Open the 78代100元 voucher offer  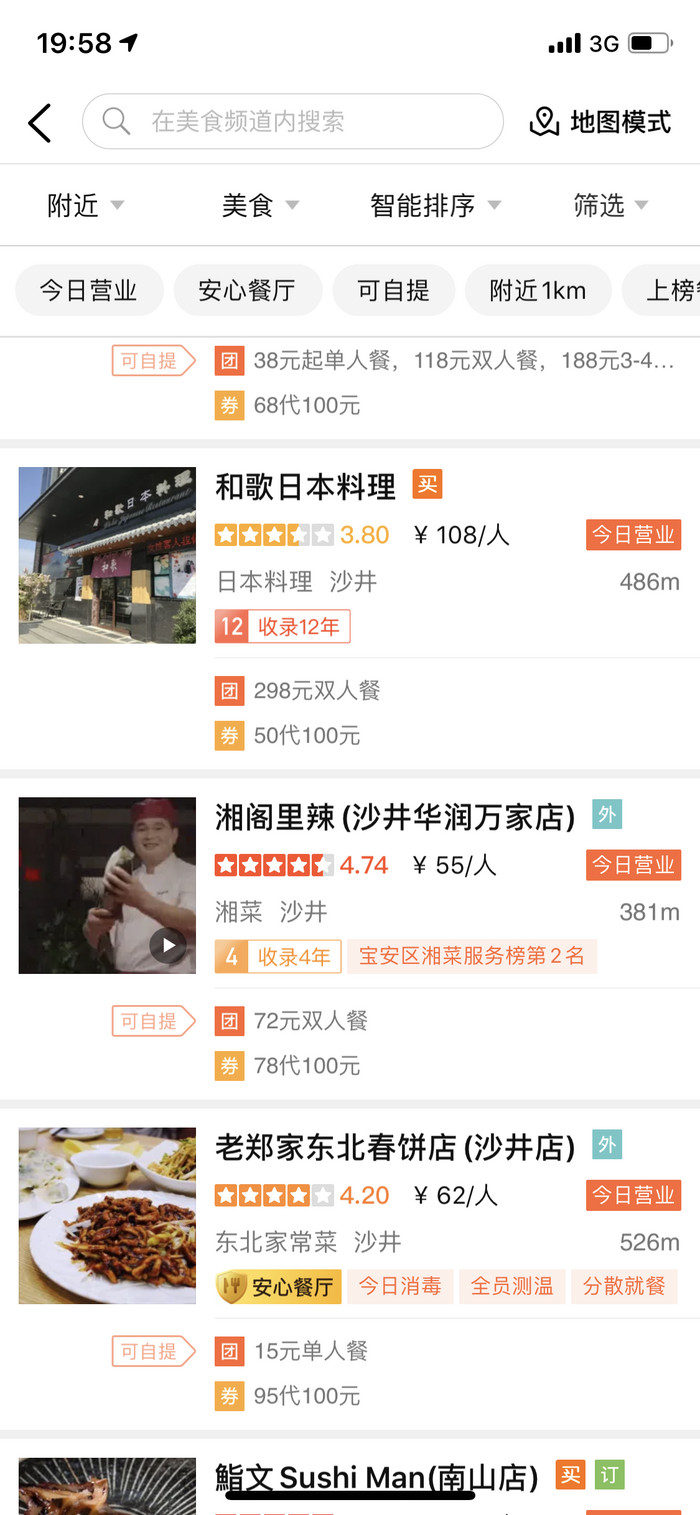306,1066
